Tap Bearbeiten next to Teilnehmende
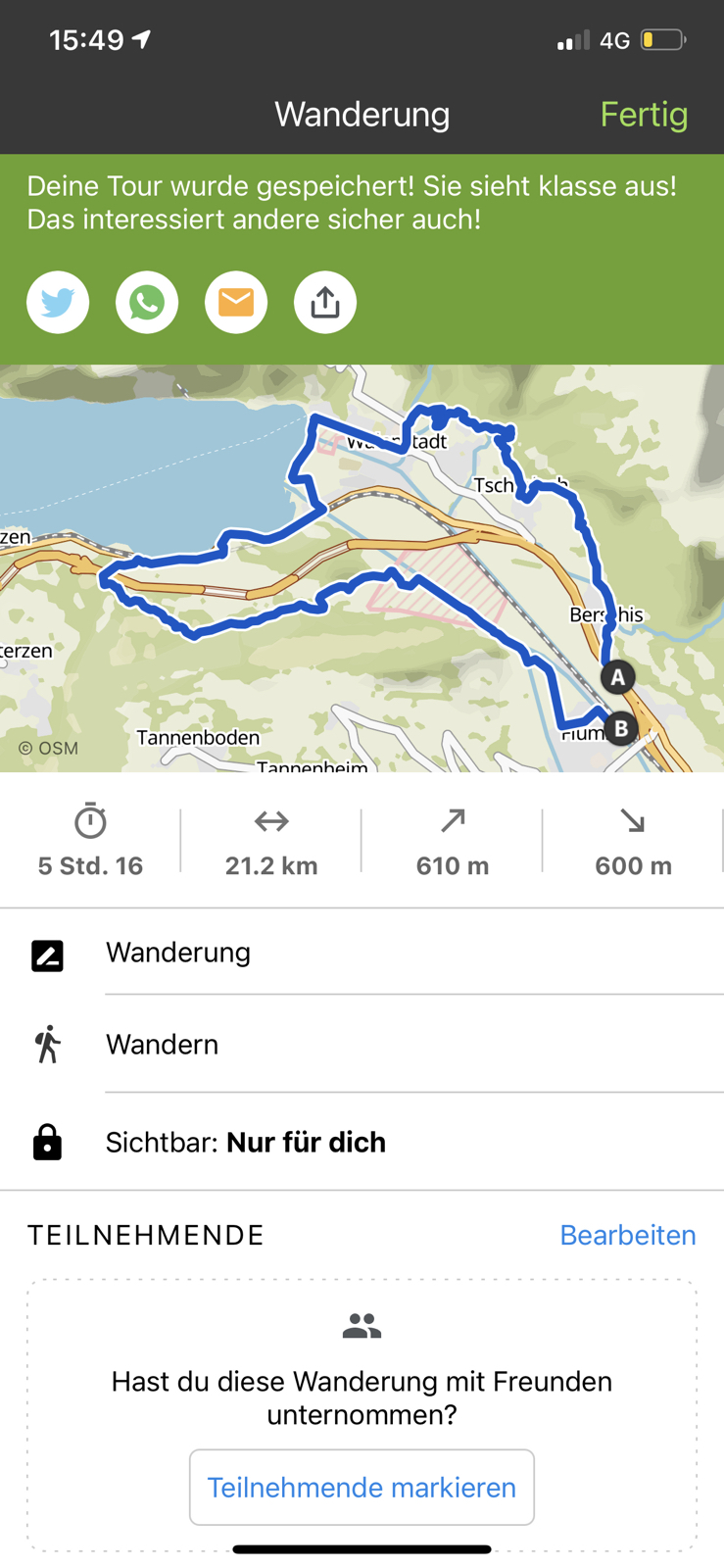This screenshot has width=724, height=1568. 627,1235
